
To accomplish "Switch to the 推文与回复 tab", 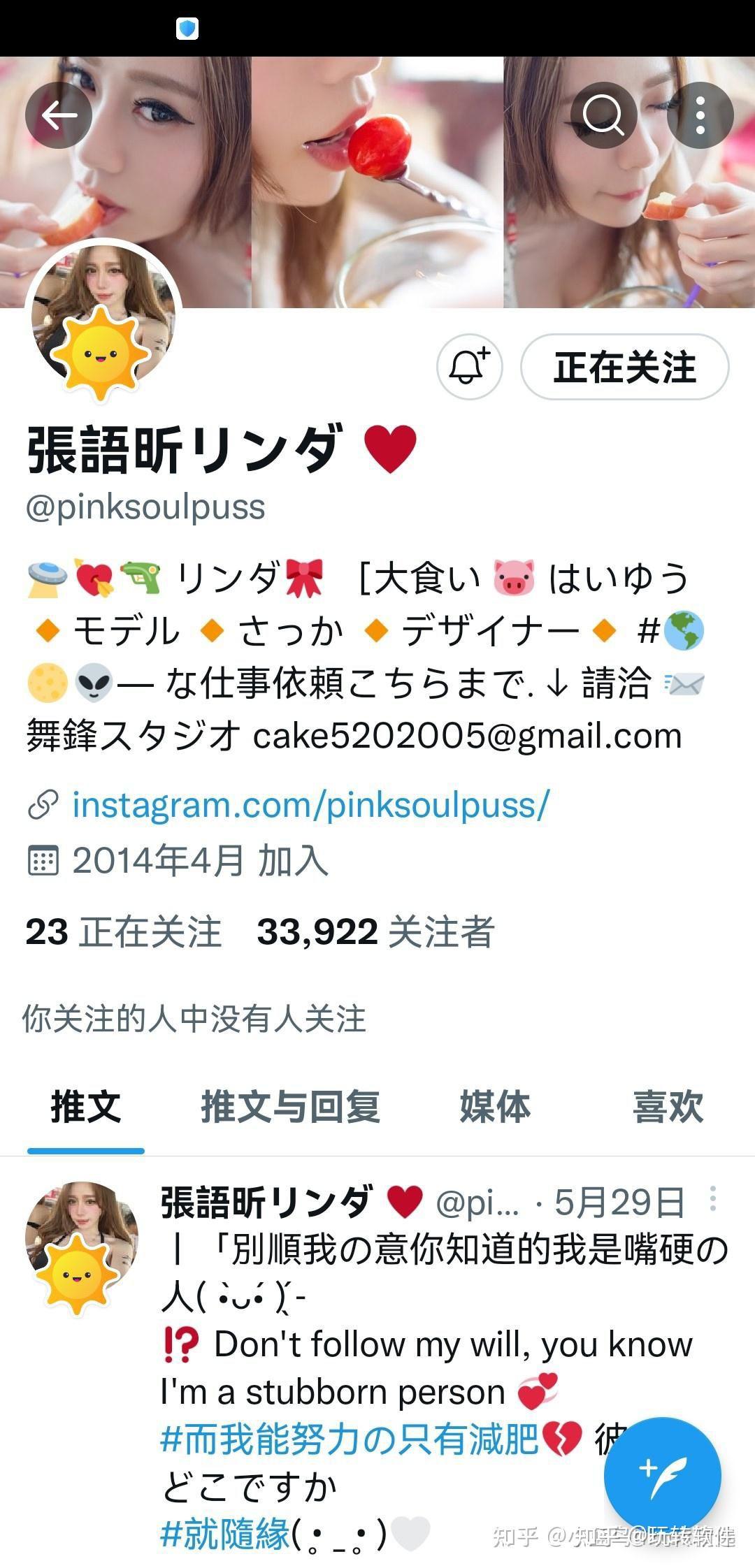I will [290, 1107].
